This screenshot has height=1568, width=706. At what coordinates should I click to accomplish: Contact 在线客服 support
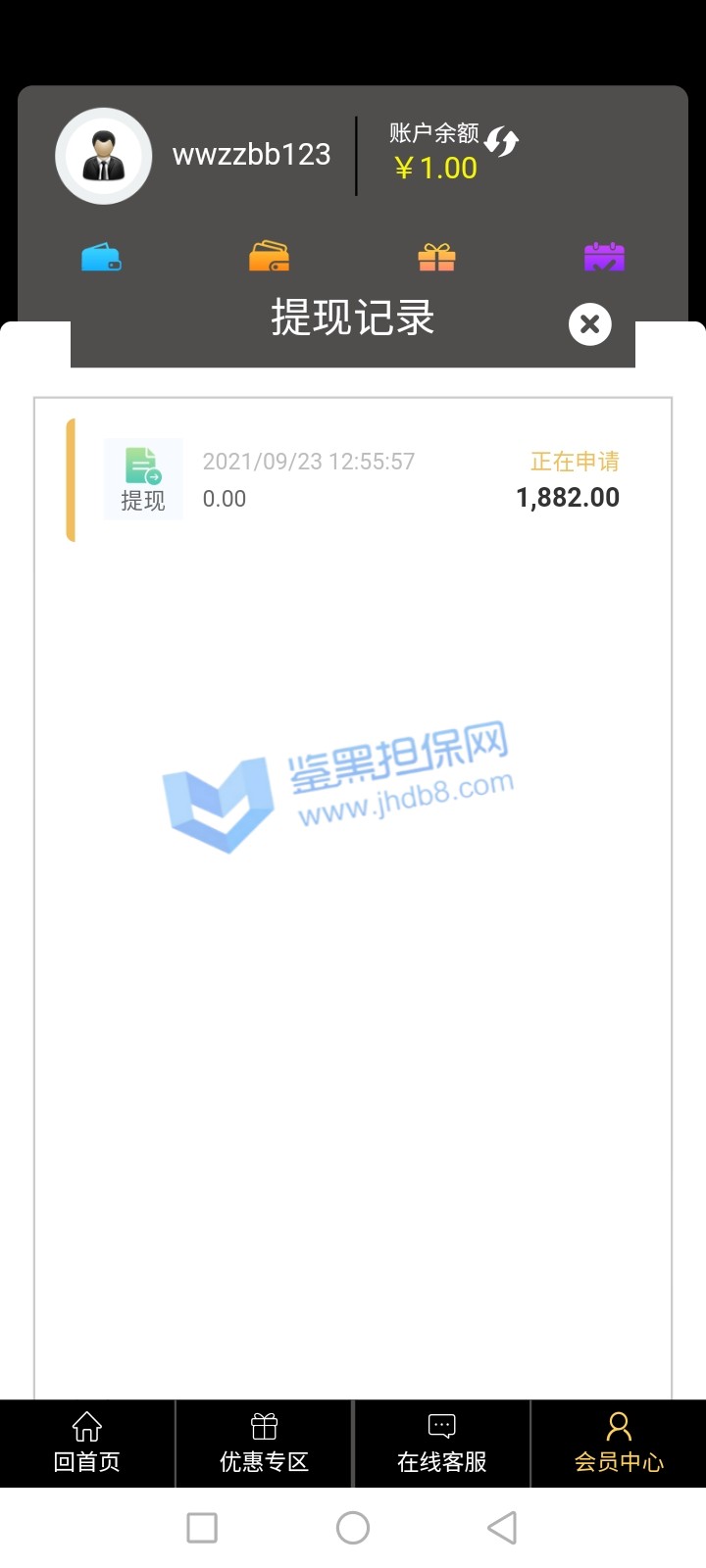coord(441,1443)
